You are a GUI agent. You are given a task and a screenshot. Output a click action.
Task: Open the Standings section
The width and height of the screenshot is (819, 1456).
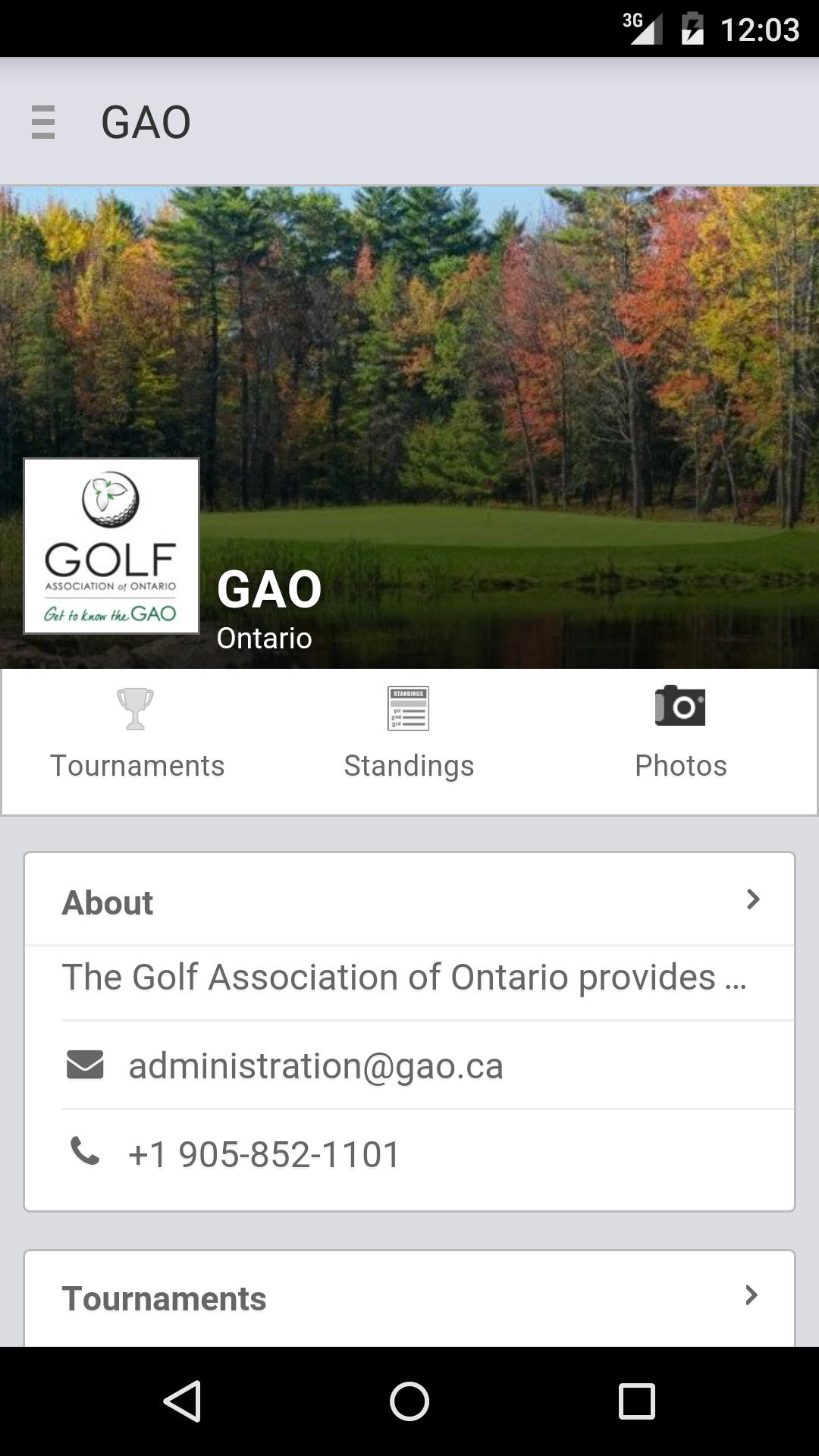click(409, 734)
